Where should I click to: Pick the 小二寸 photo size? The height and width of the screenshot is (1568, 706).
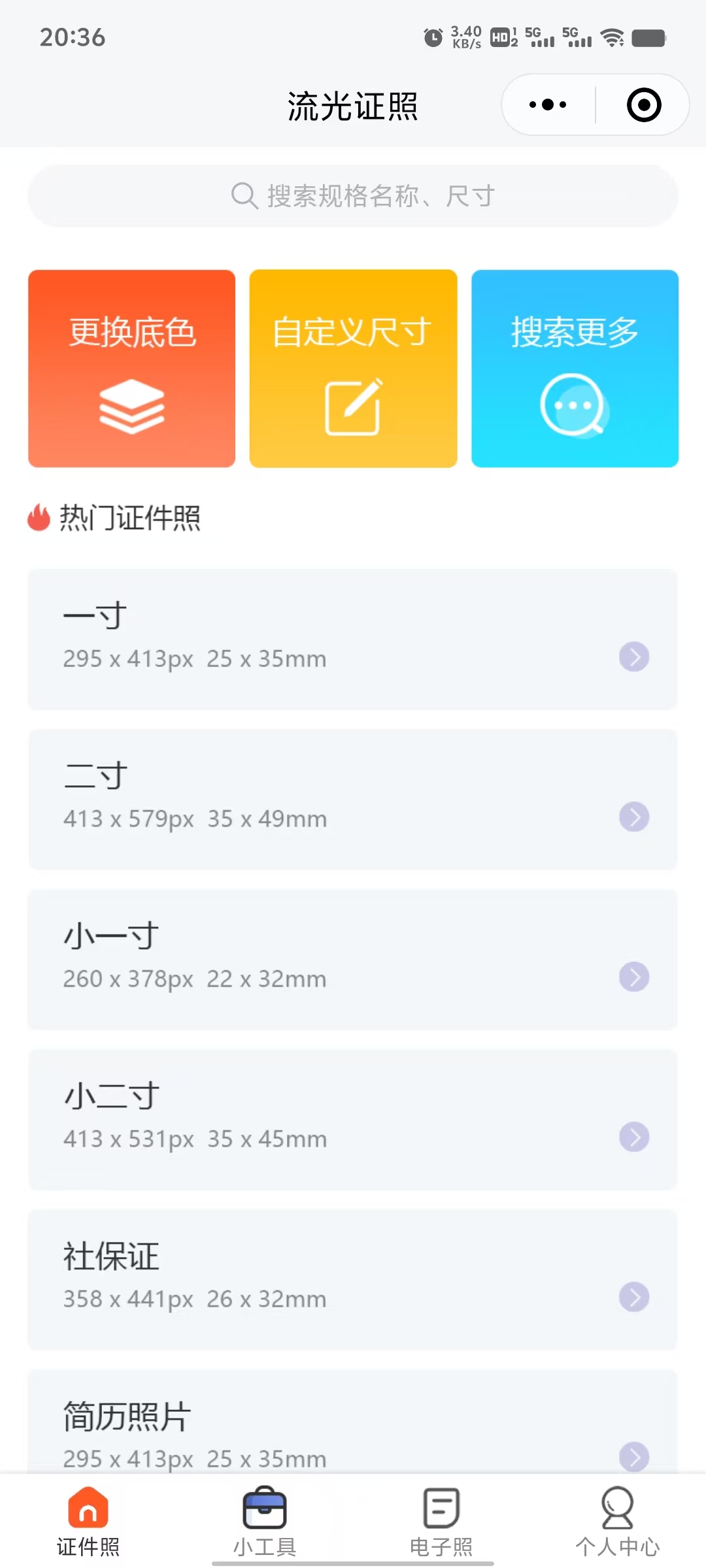[x=353, y=1119]
